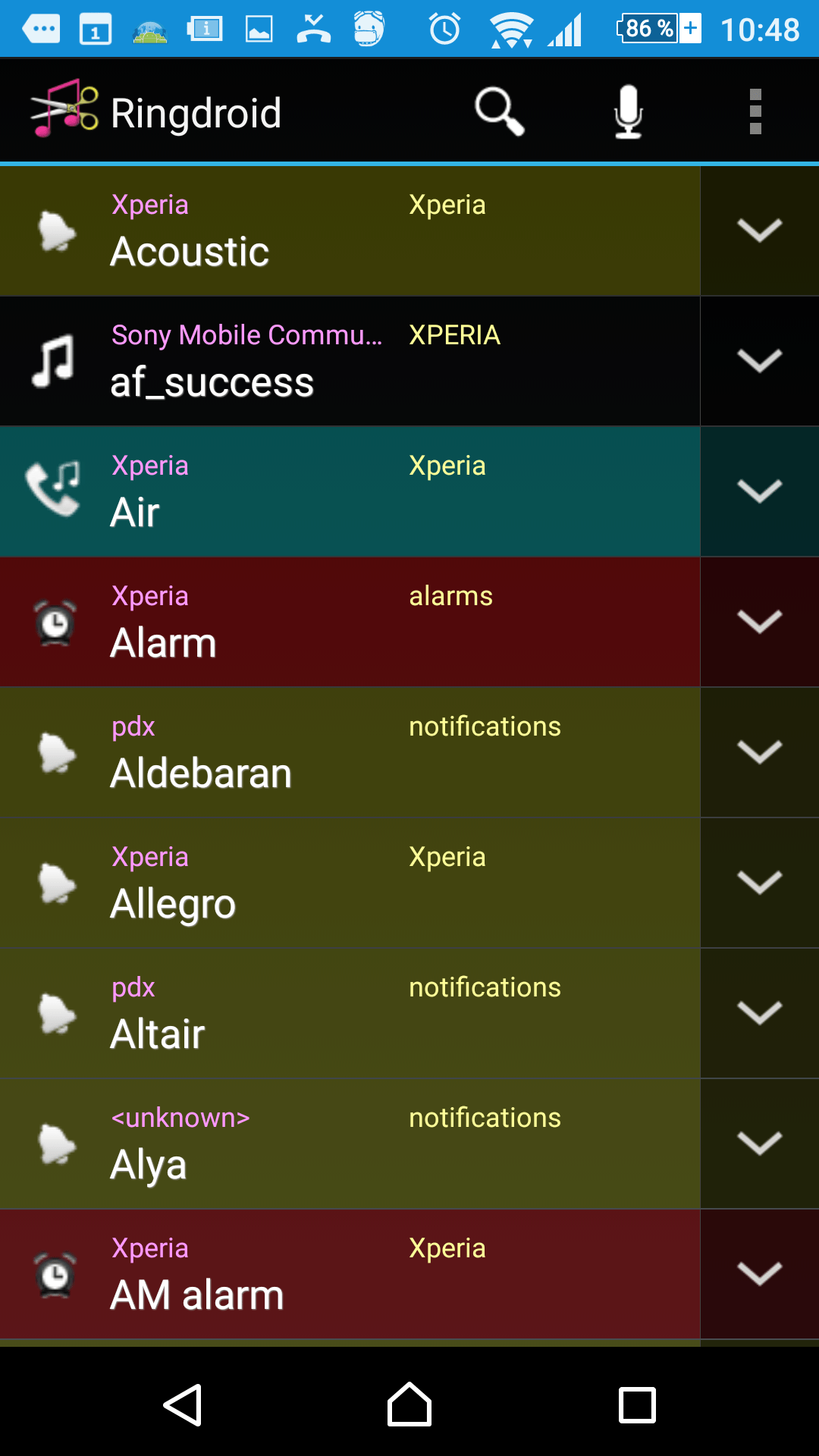Open the Alarm sound by Xperia
The image size is (819, 1456).
click(x=350, y=622)
